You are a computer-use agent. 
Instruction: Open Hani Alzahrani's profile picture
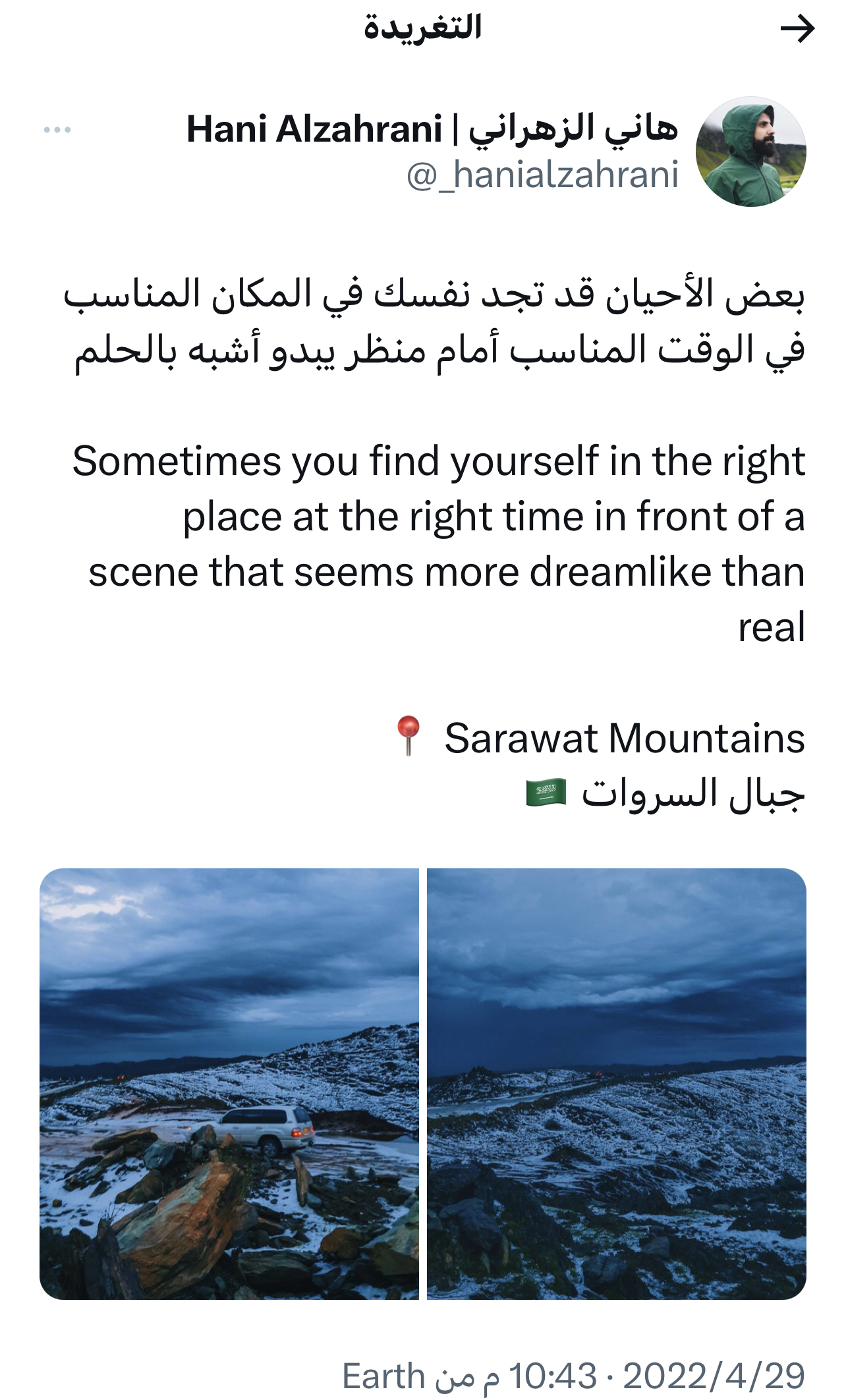click(750, 152)
